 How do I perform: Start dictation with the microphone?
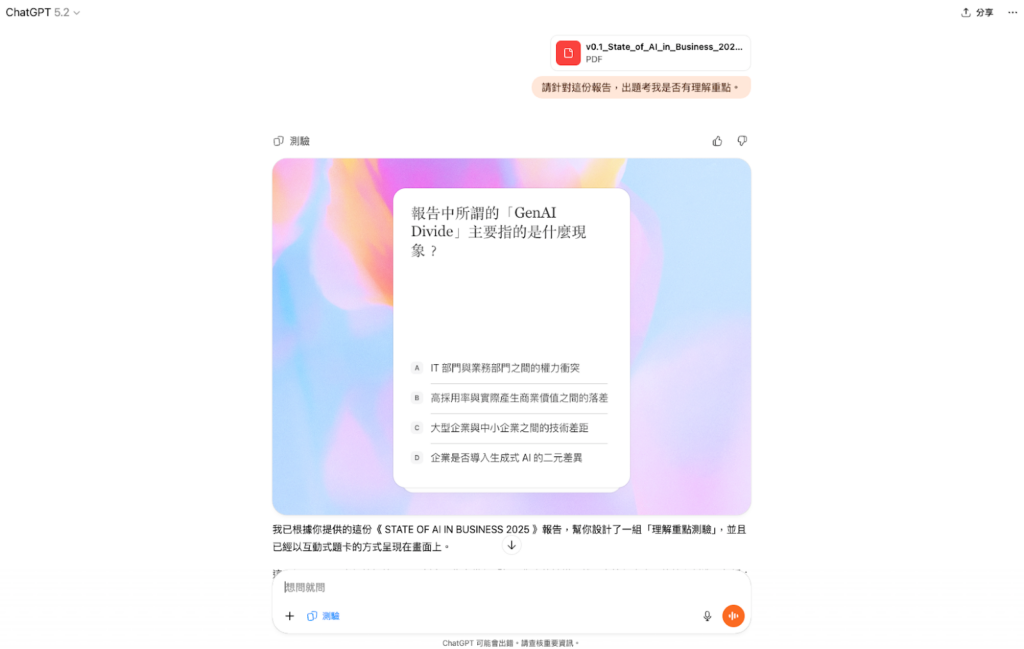pyautogui.click(x=707, y=616)
